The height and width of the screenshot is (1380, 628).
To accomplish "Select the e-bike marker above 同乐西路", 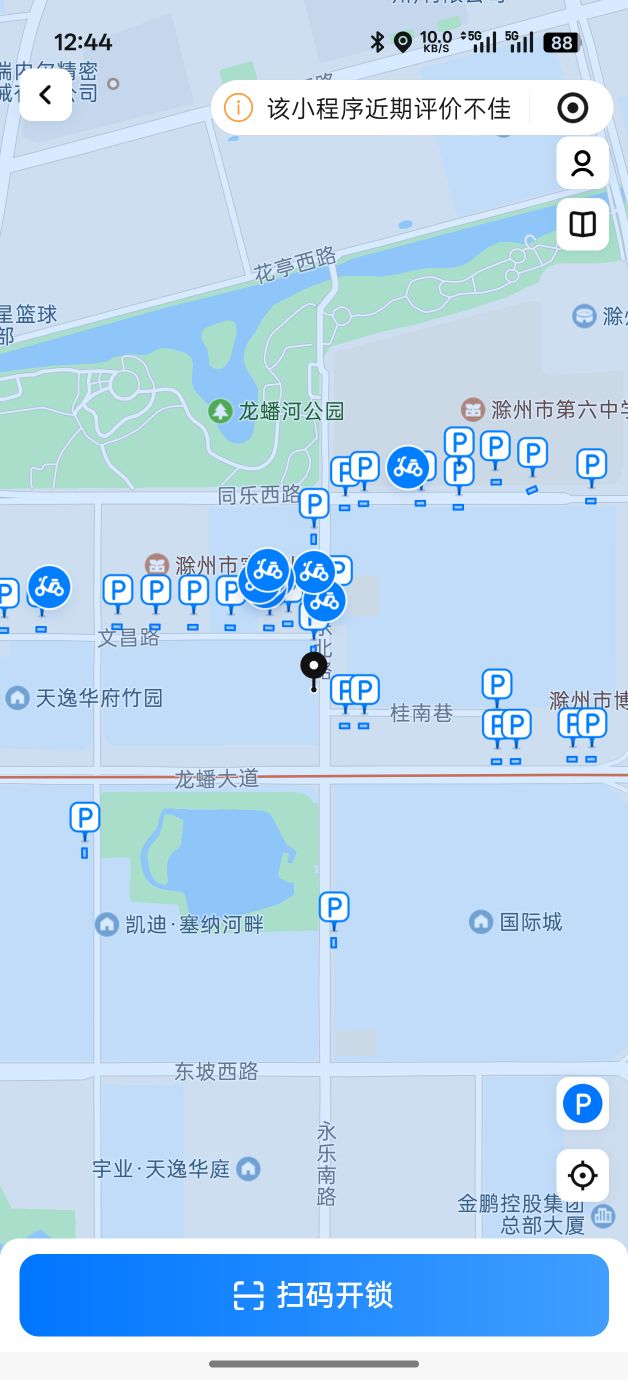I will pyautogui.click(x=407, y=466).
